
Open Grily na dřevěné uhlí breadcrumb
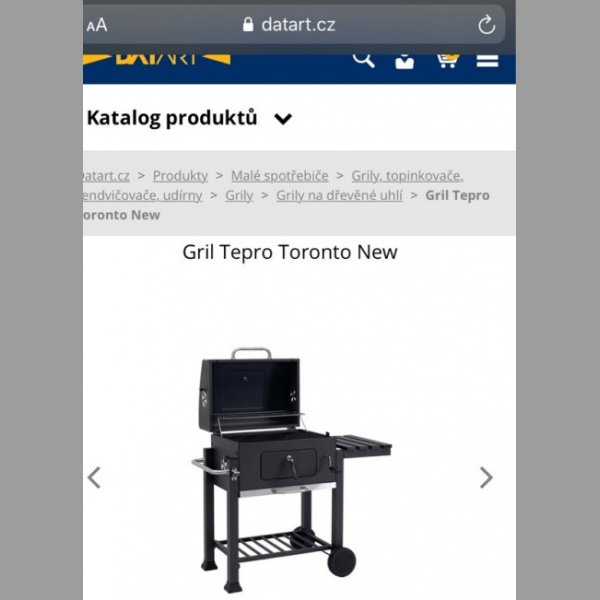coord(339,196)
